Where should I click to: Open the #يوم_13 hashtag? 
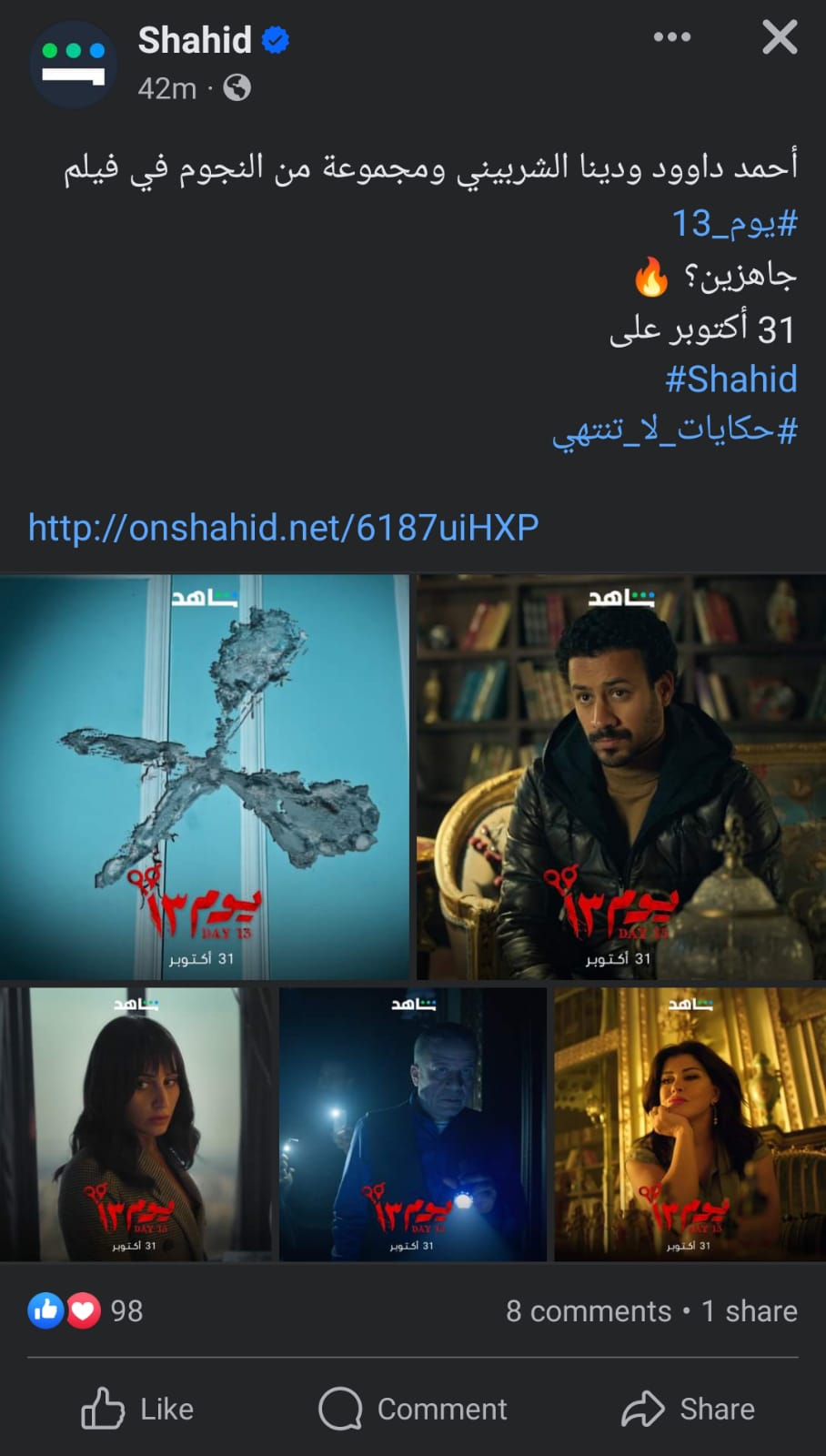[734, 223]
